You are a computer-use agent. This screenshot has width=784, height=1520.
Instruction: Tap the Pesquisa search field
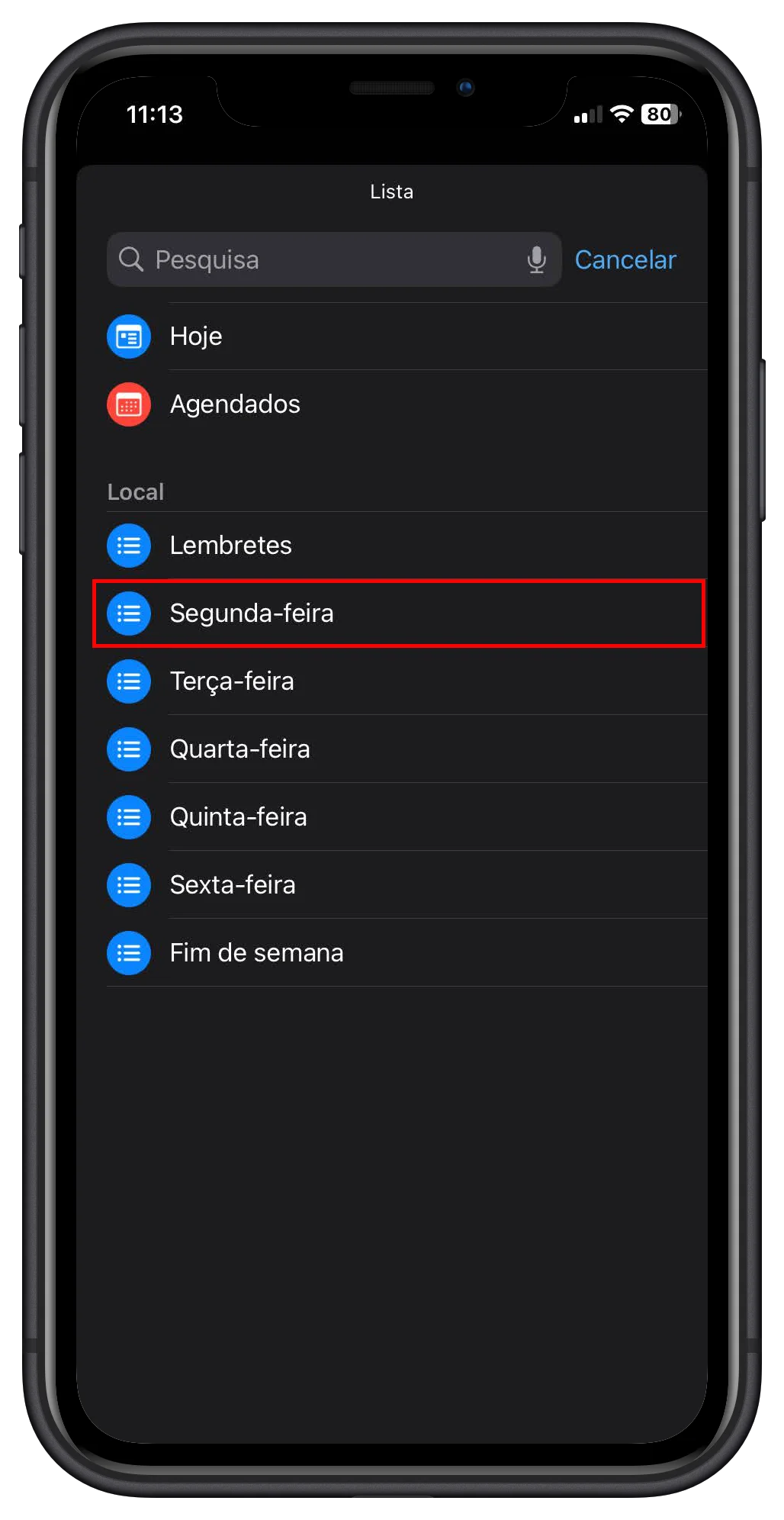coord(320,259)
